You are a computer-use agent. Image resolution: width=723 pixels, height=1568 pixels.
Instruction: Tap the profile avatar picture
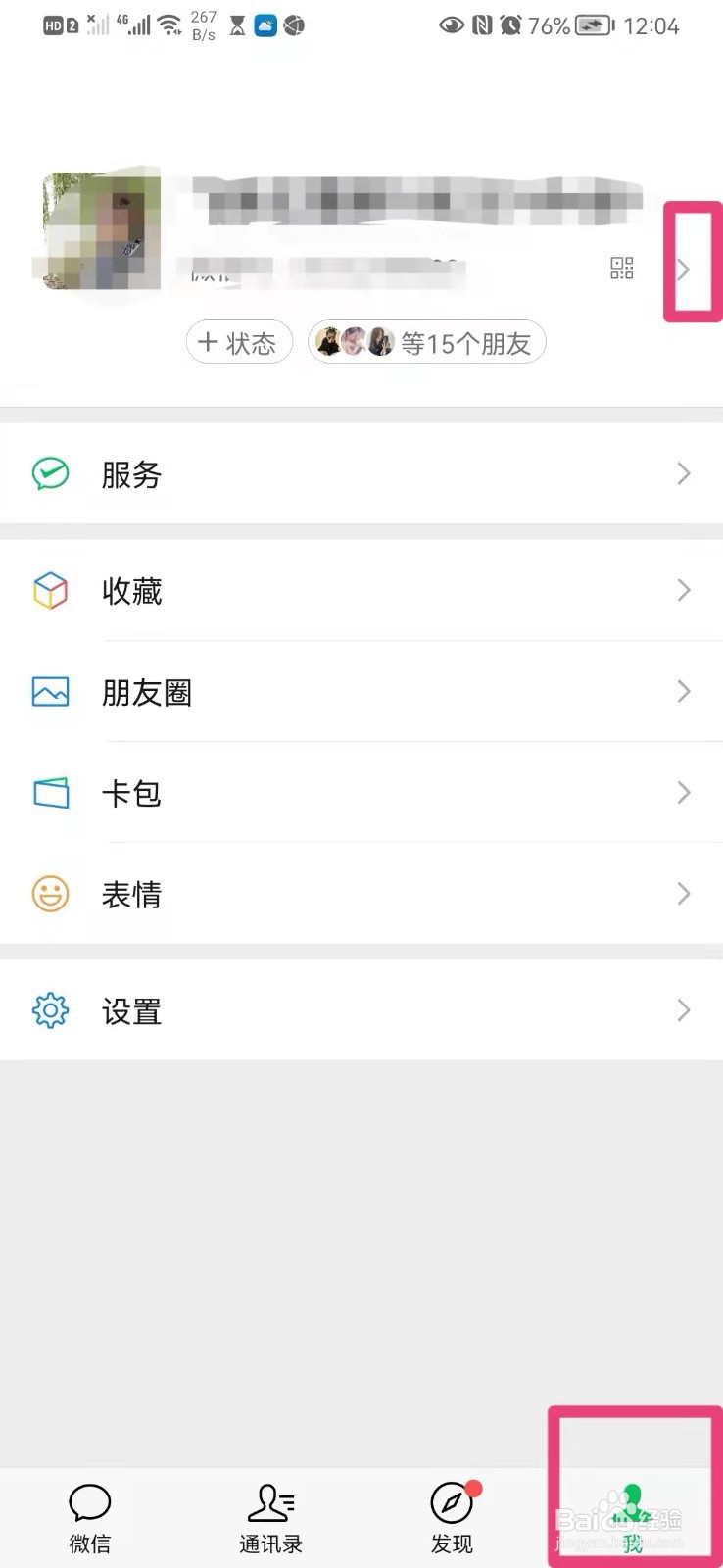[102, 231]
